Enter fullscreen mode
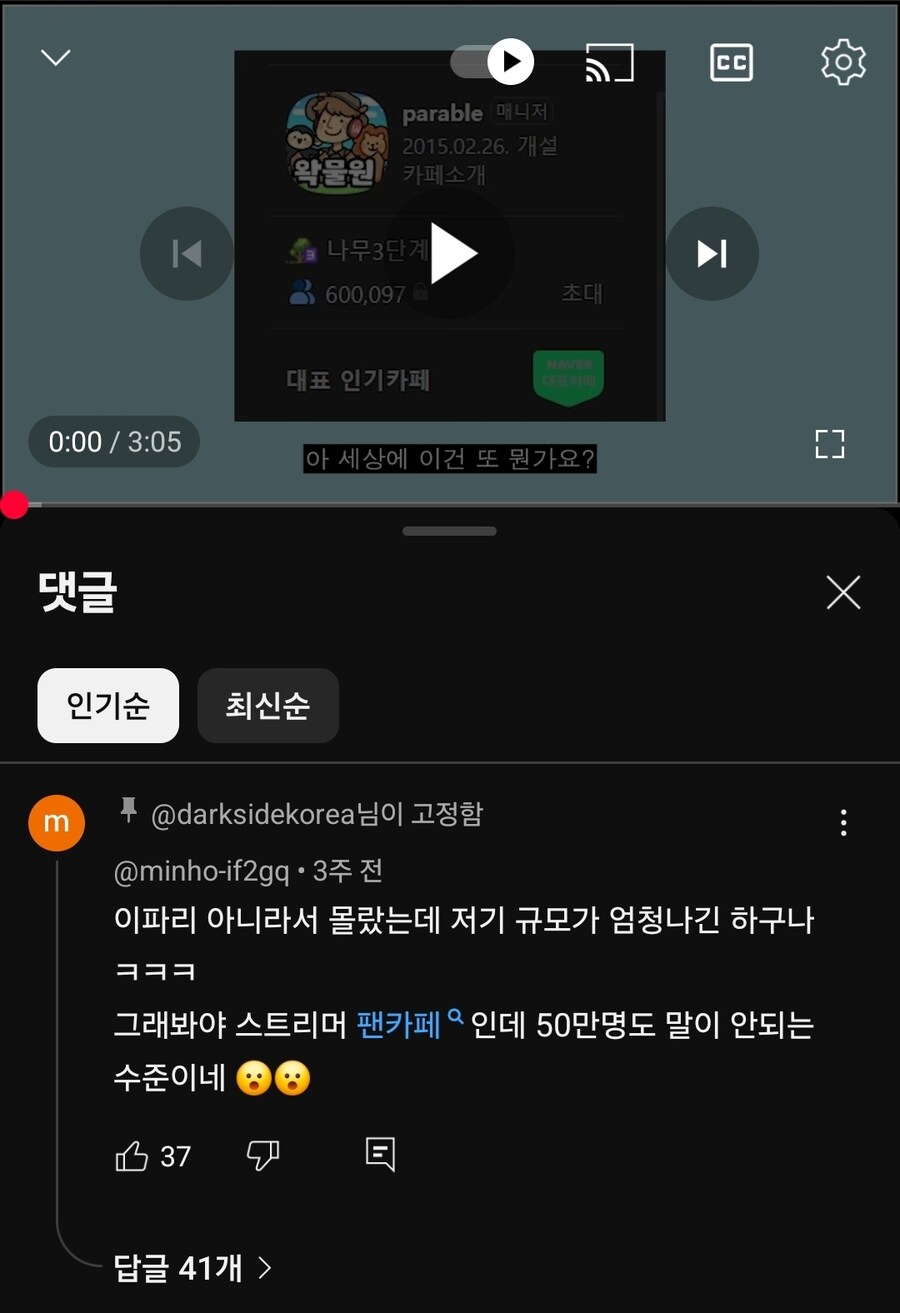 [x=830, y=444]
